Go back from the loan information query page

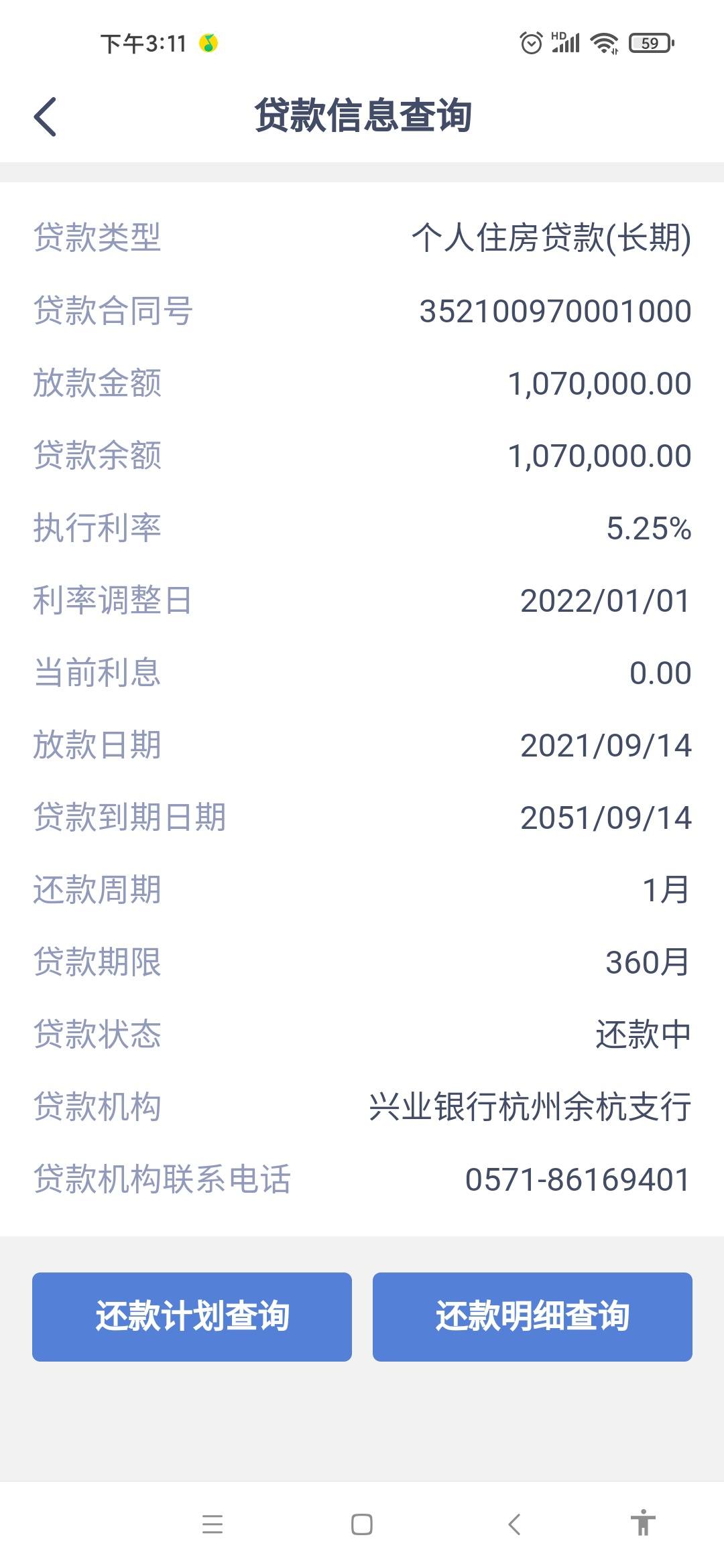45,117
